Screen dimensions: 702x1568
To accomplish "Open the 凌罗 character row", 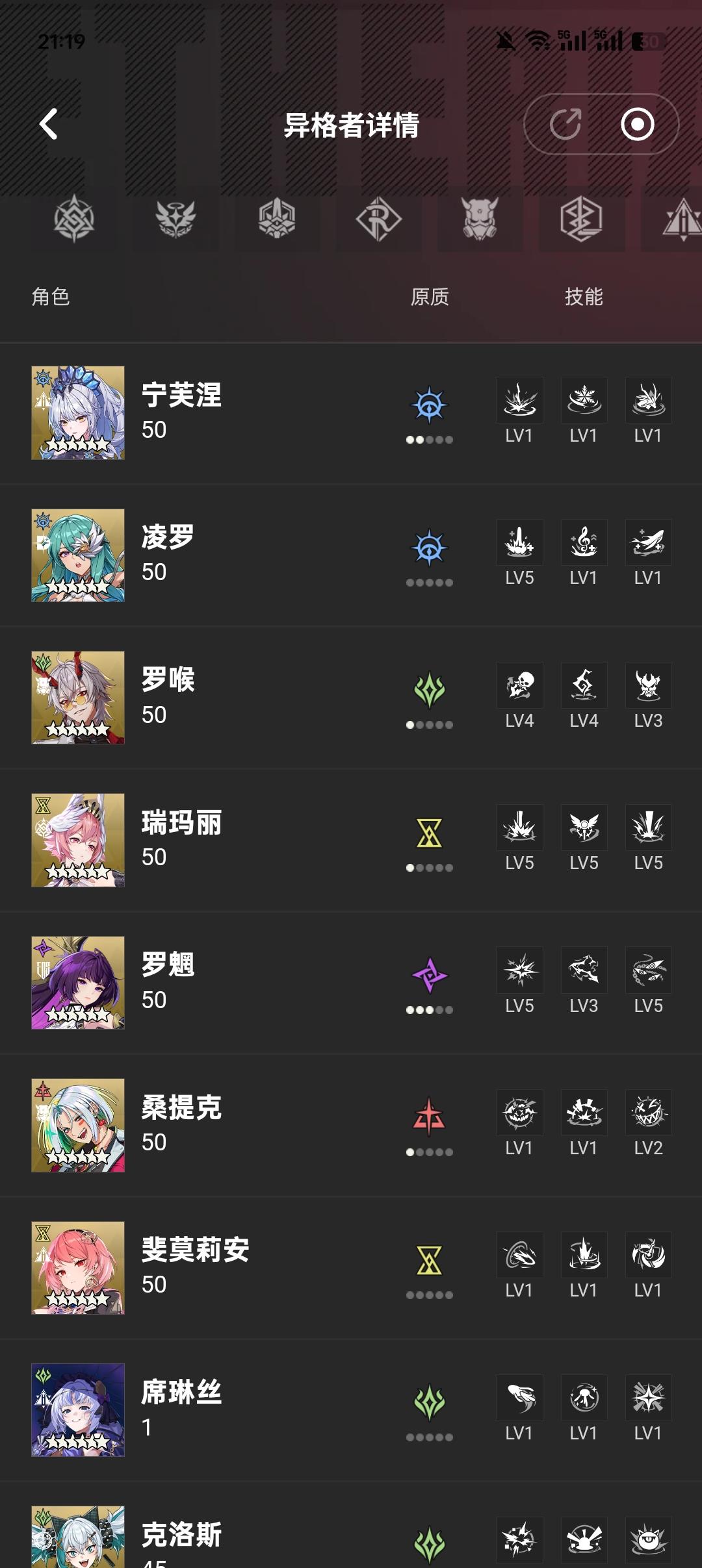I will coord(351,555).
